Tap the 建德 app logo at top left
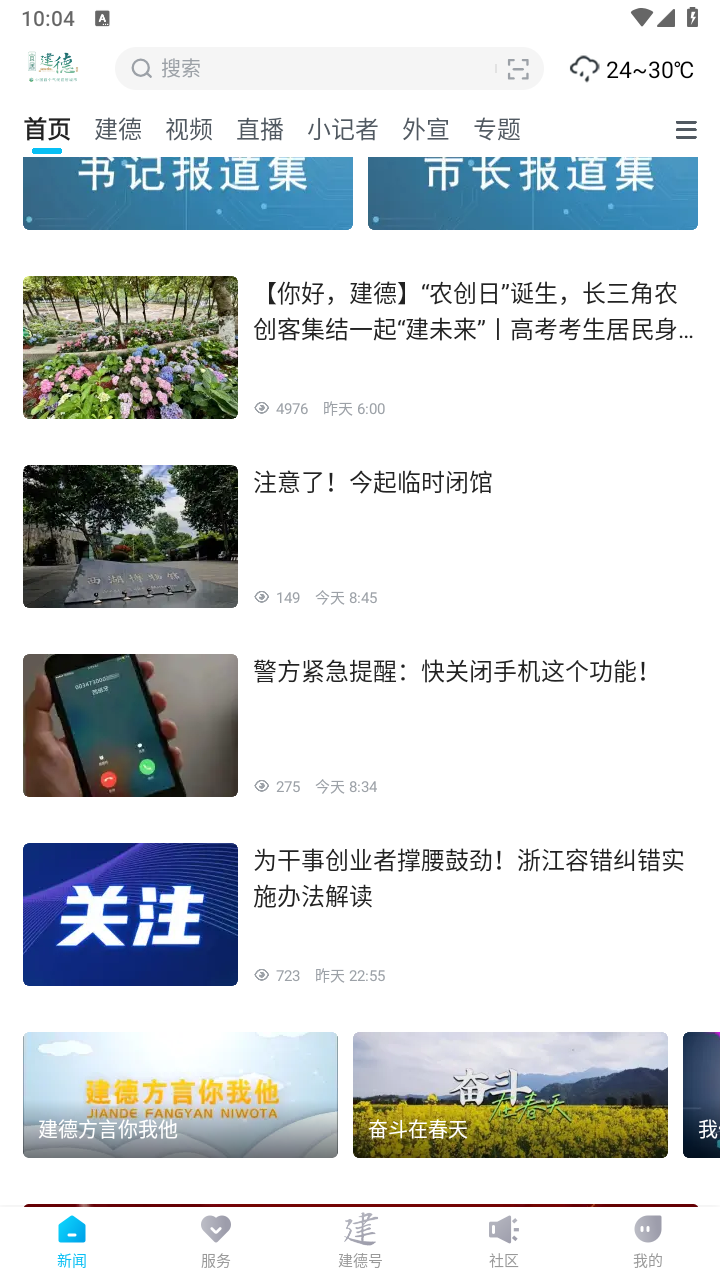This screenshot has width=720, height=1280. tap(55, 66)
